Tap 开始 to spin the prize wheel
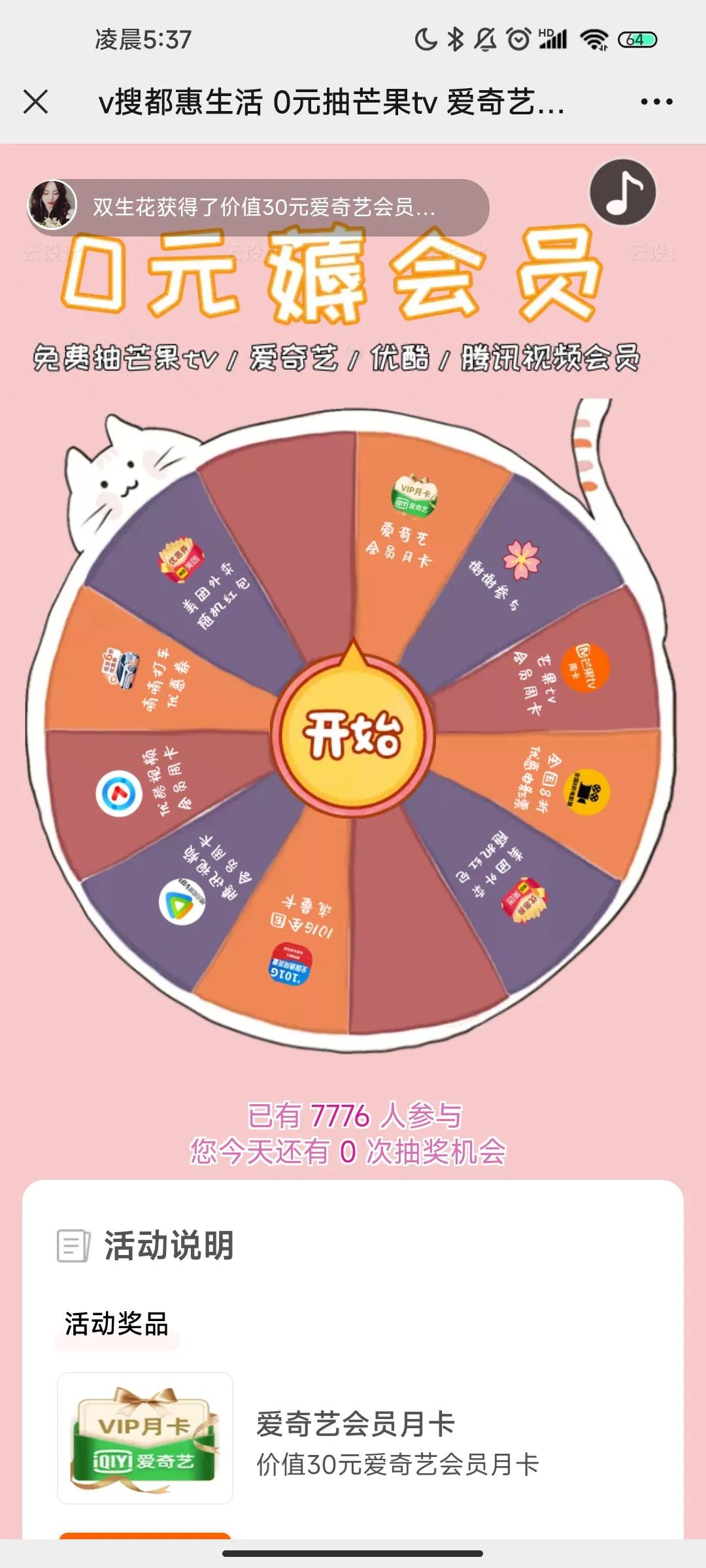 (352, 735)
